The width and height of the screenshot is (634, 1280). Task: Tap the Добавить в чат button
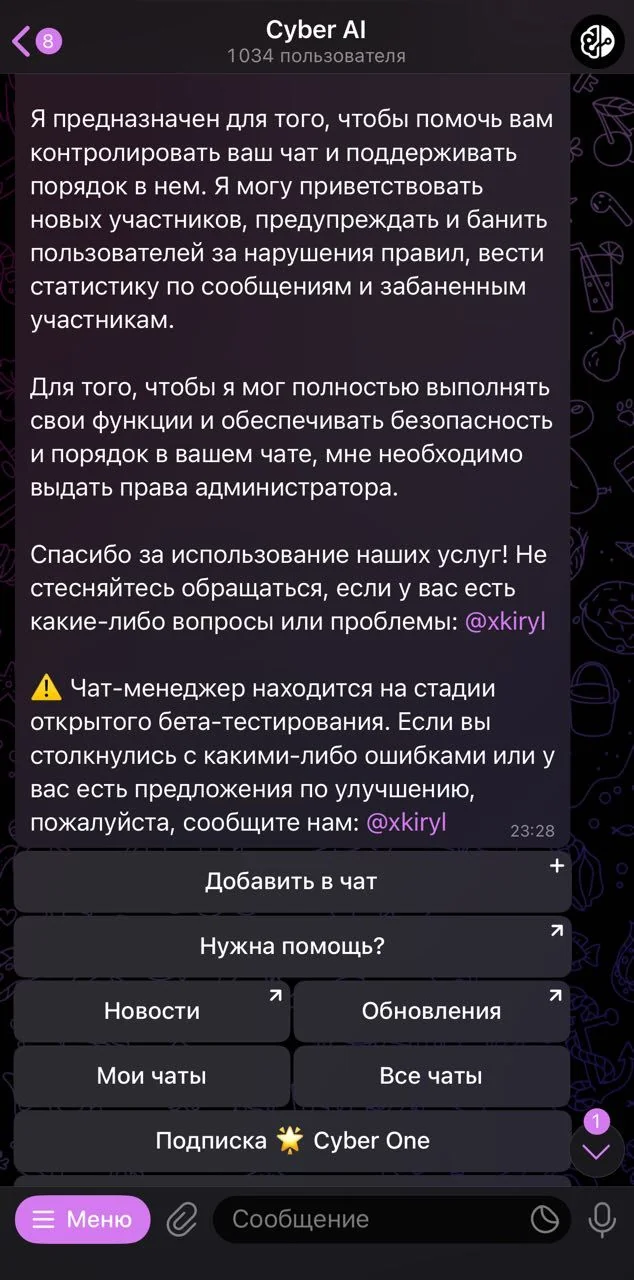click(x=292, y=881)
